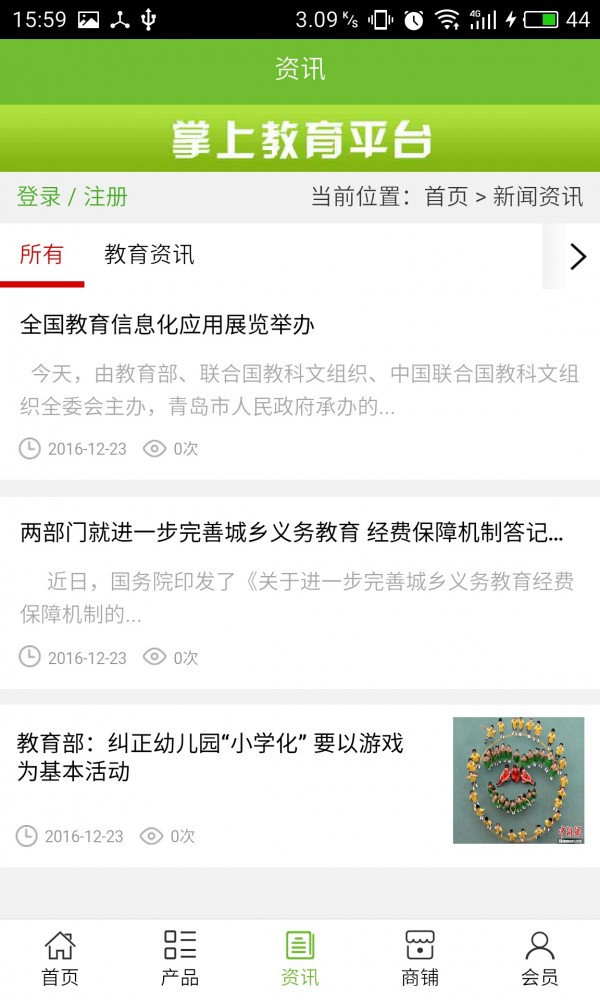The image size is (600, 1000).
Task: Open the 会员 member tab
Action: (540, 959)
